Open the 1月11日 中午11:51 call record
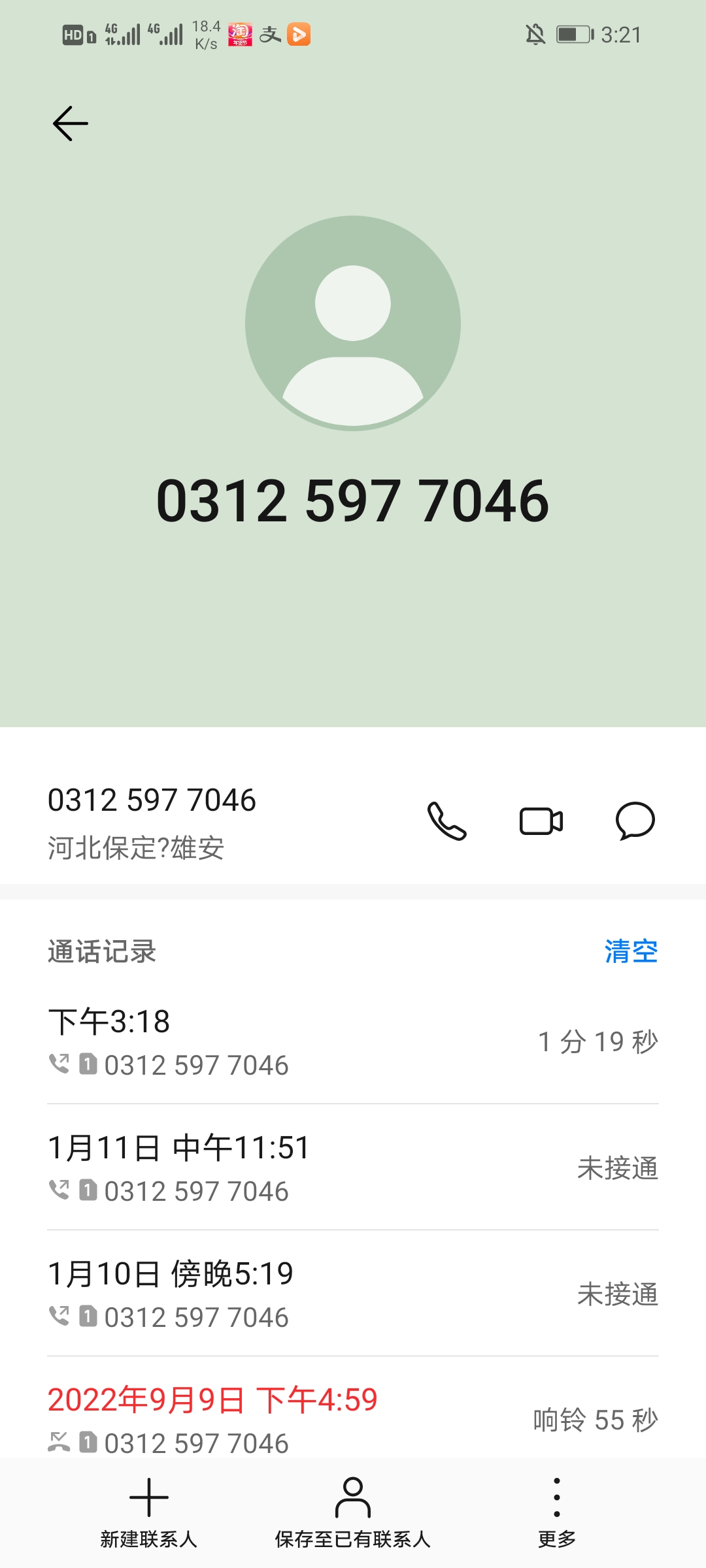The width and height of the screenshot is (706, 1568). click(353, 1168)
